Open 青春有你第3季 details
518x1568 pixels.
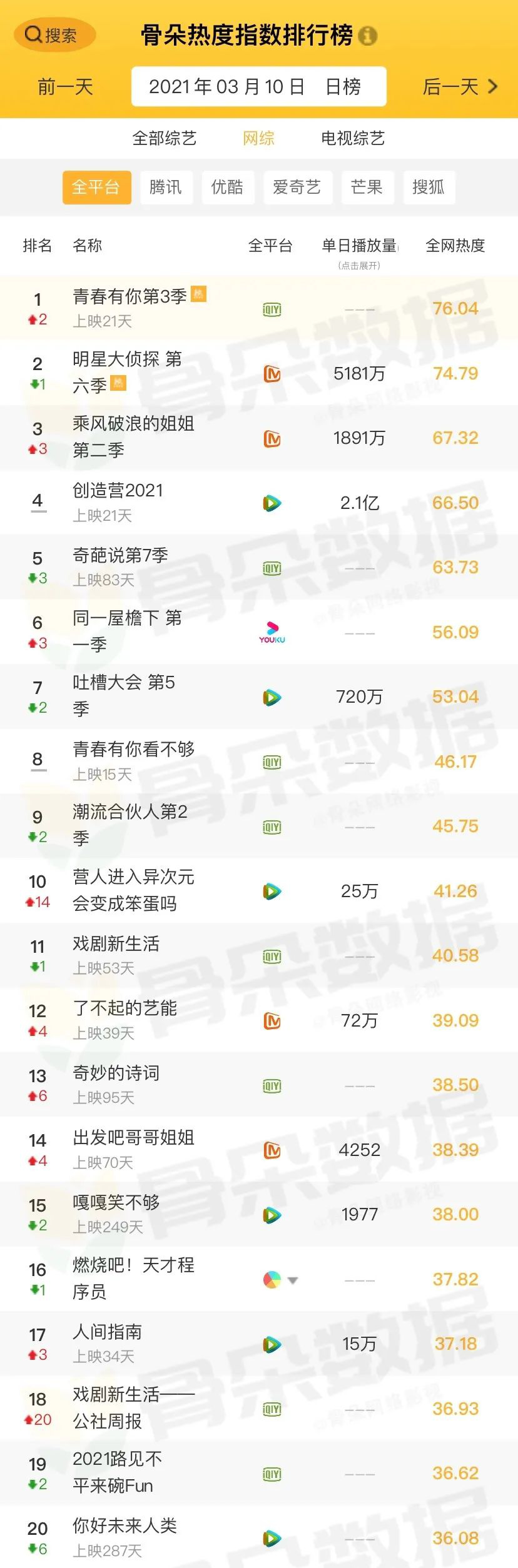click(x=129, y=297)
